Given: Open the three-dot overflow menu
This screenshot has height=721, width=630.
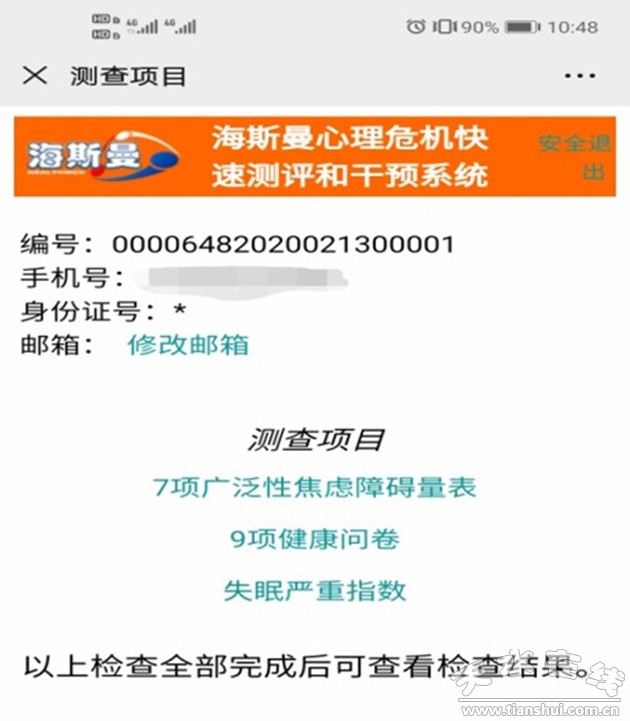Looking at the screenshot, I should 580,76.
